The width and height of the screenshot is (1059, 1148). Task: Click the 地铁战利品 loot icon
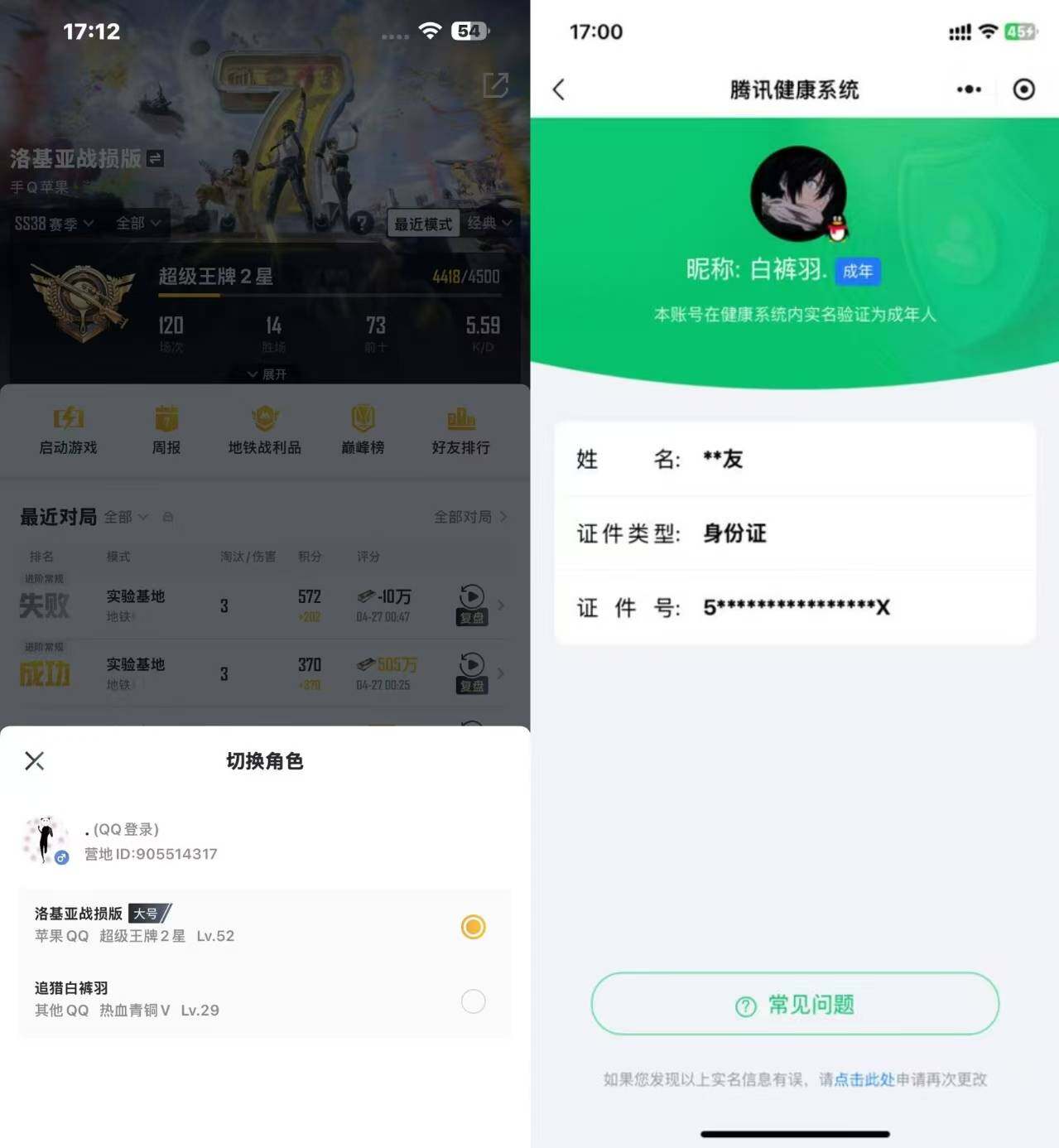(x=265, y=428)
